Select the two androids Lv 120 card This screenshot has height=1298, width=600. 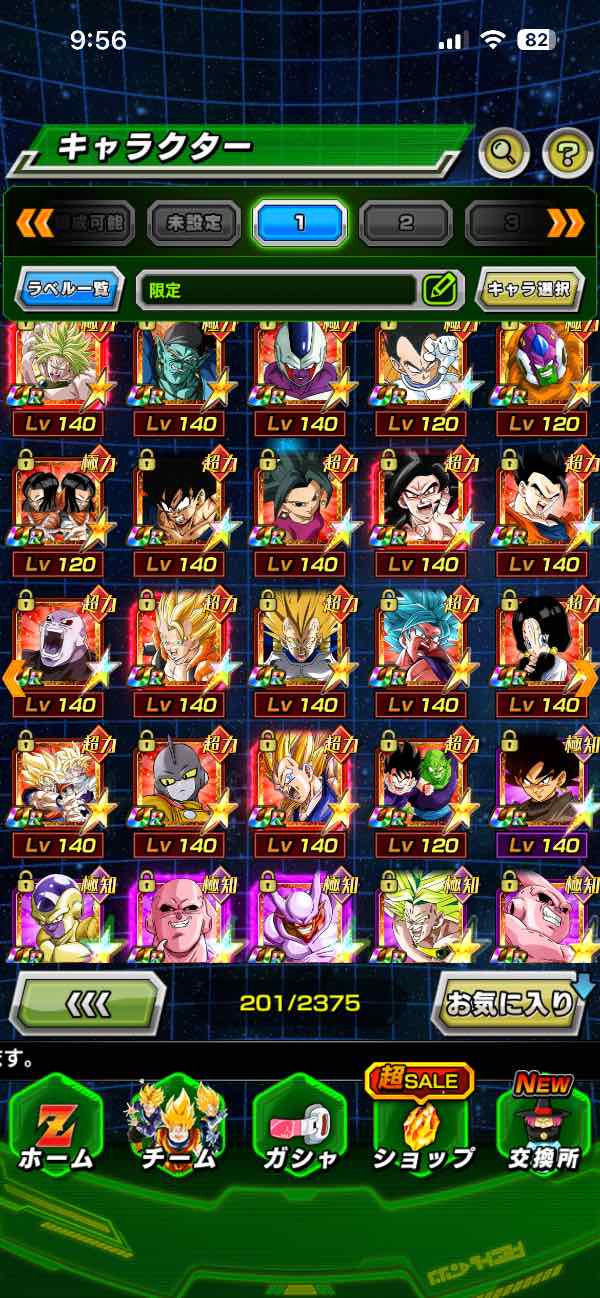pyautogui.click(x=58, y=510)
